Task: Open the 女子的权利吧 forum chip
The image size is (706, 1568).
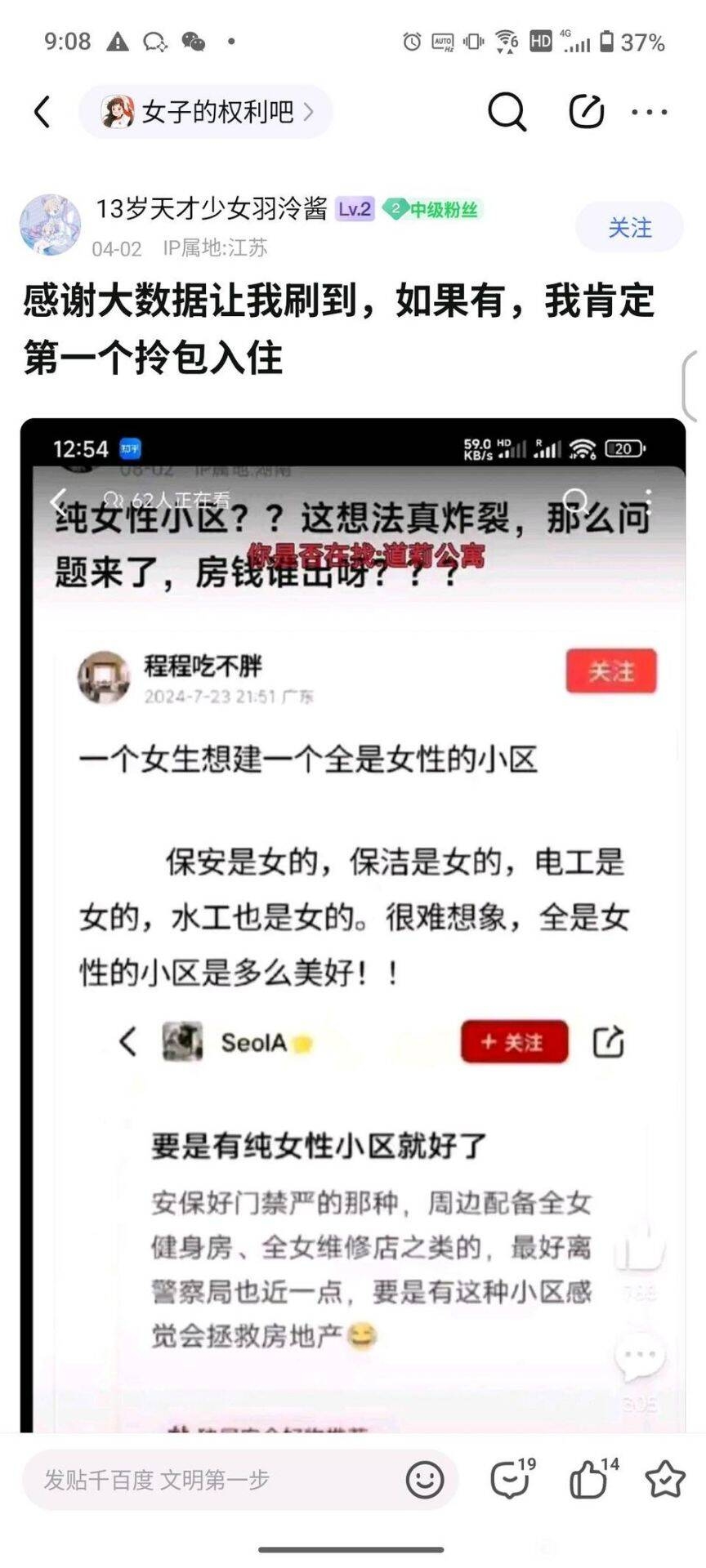Action: pyautogui.click(x=206, y=112)
